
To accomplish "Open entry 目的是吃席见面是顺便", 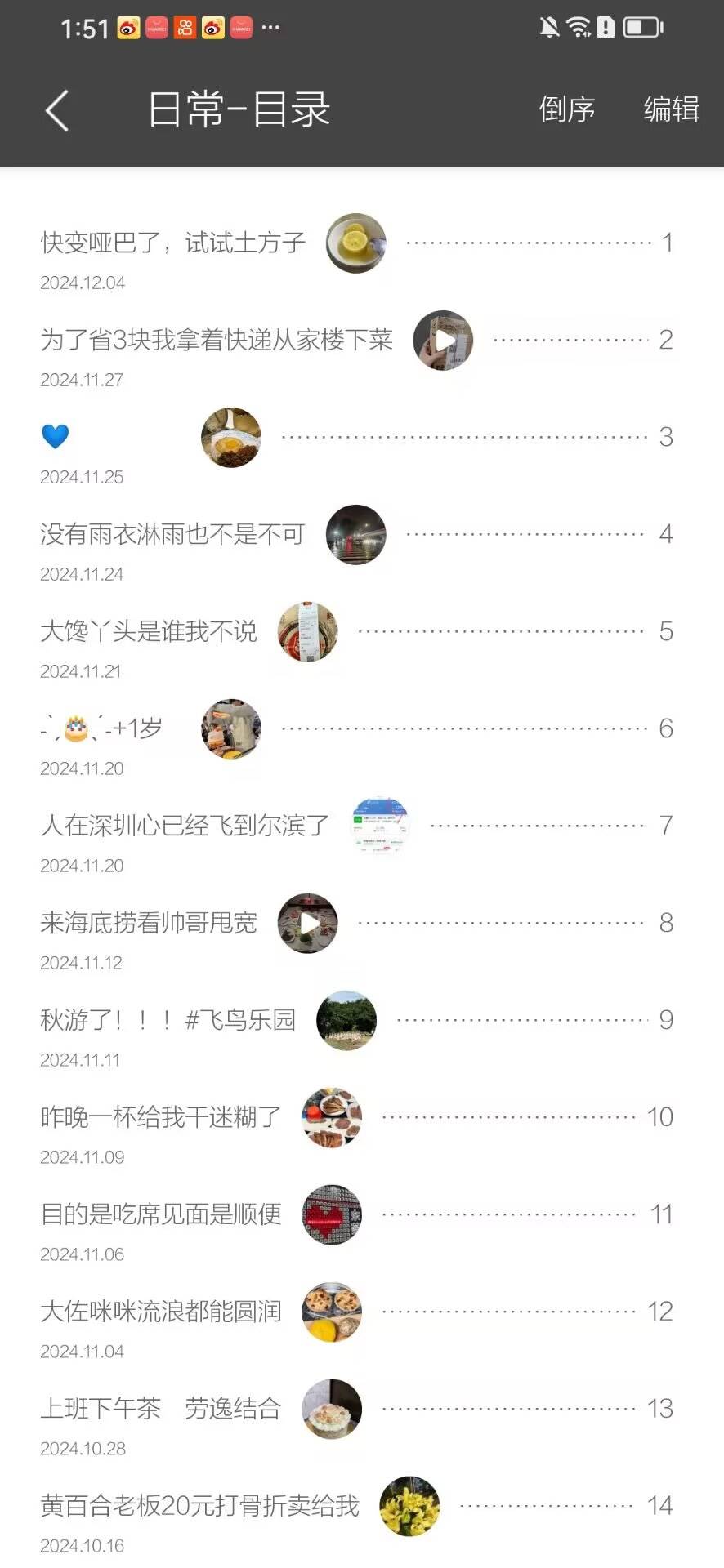I will pyautogui.click(x=161, y=1214).
